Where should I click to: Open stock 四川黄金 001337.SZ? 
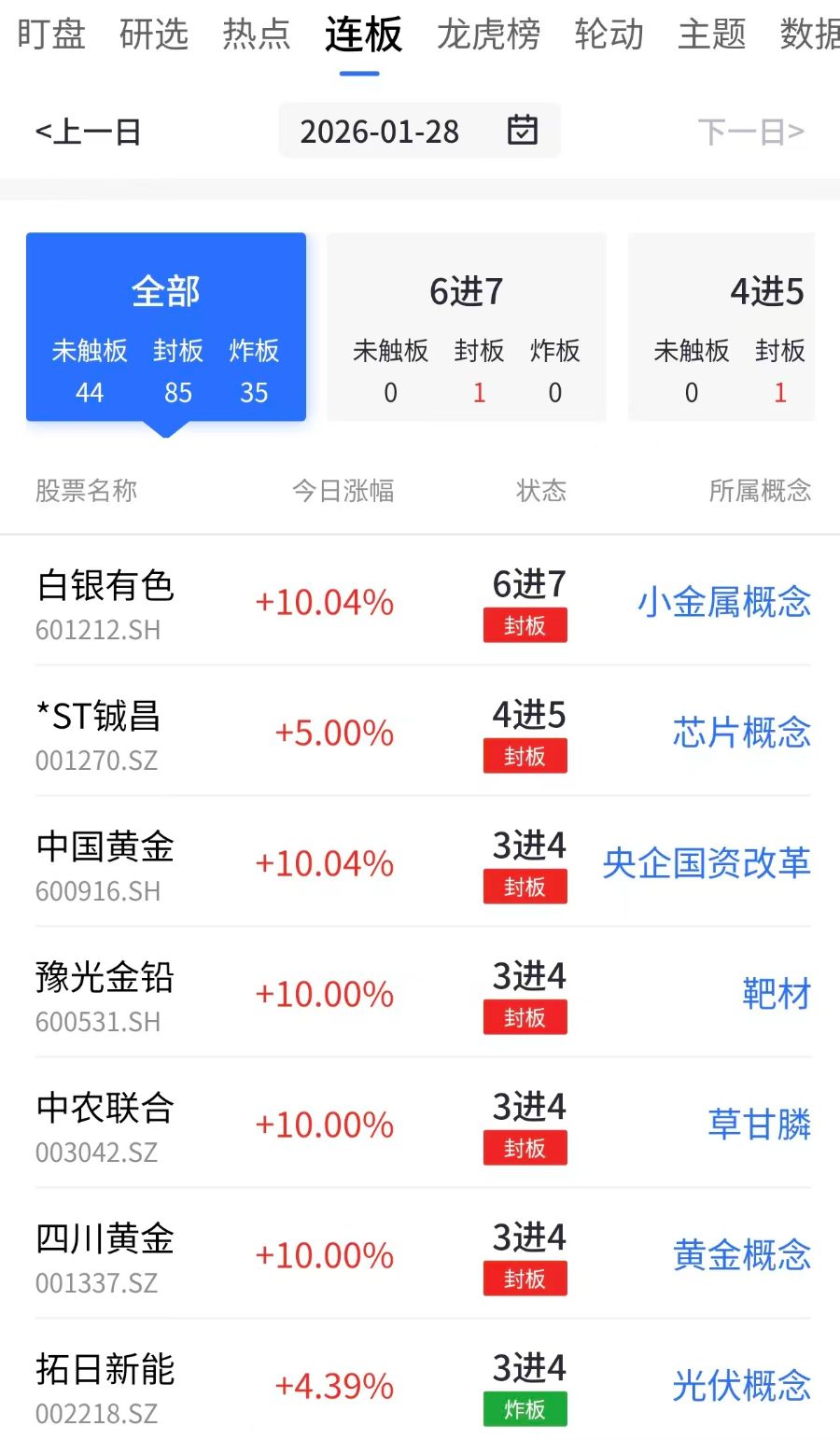coord(105,1255)
